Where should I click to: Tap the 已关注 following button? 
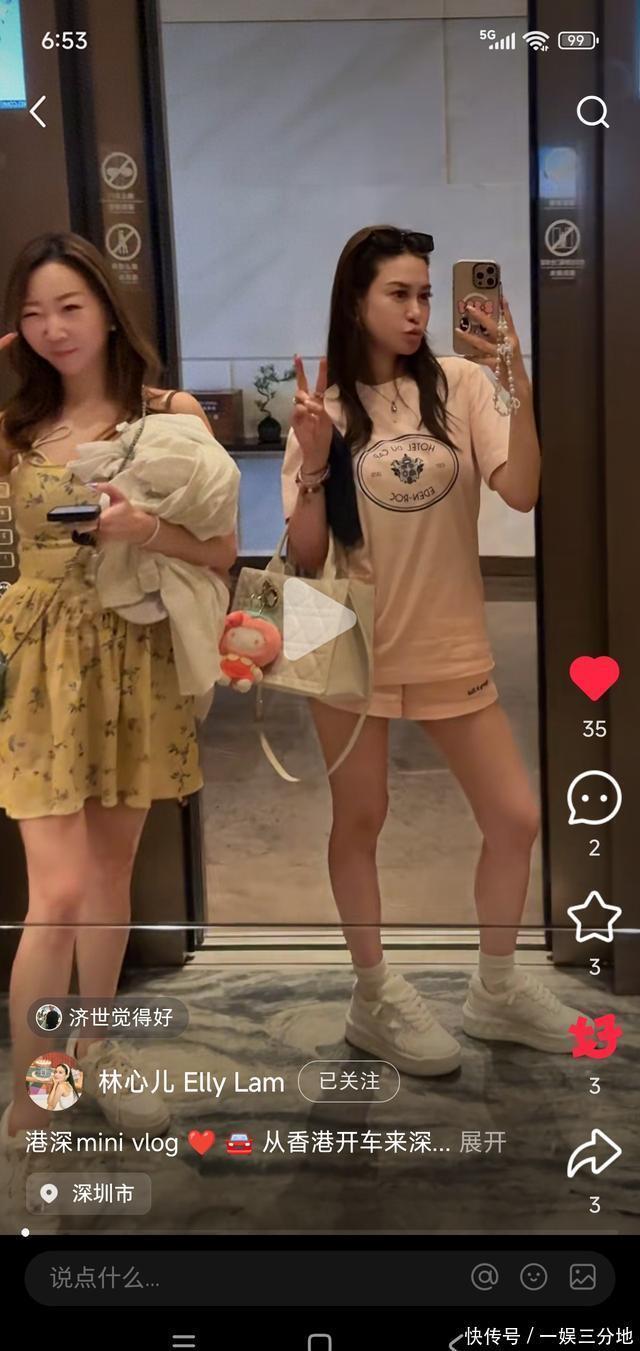pyautogui.click(x=349, y=1081)
